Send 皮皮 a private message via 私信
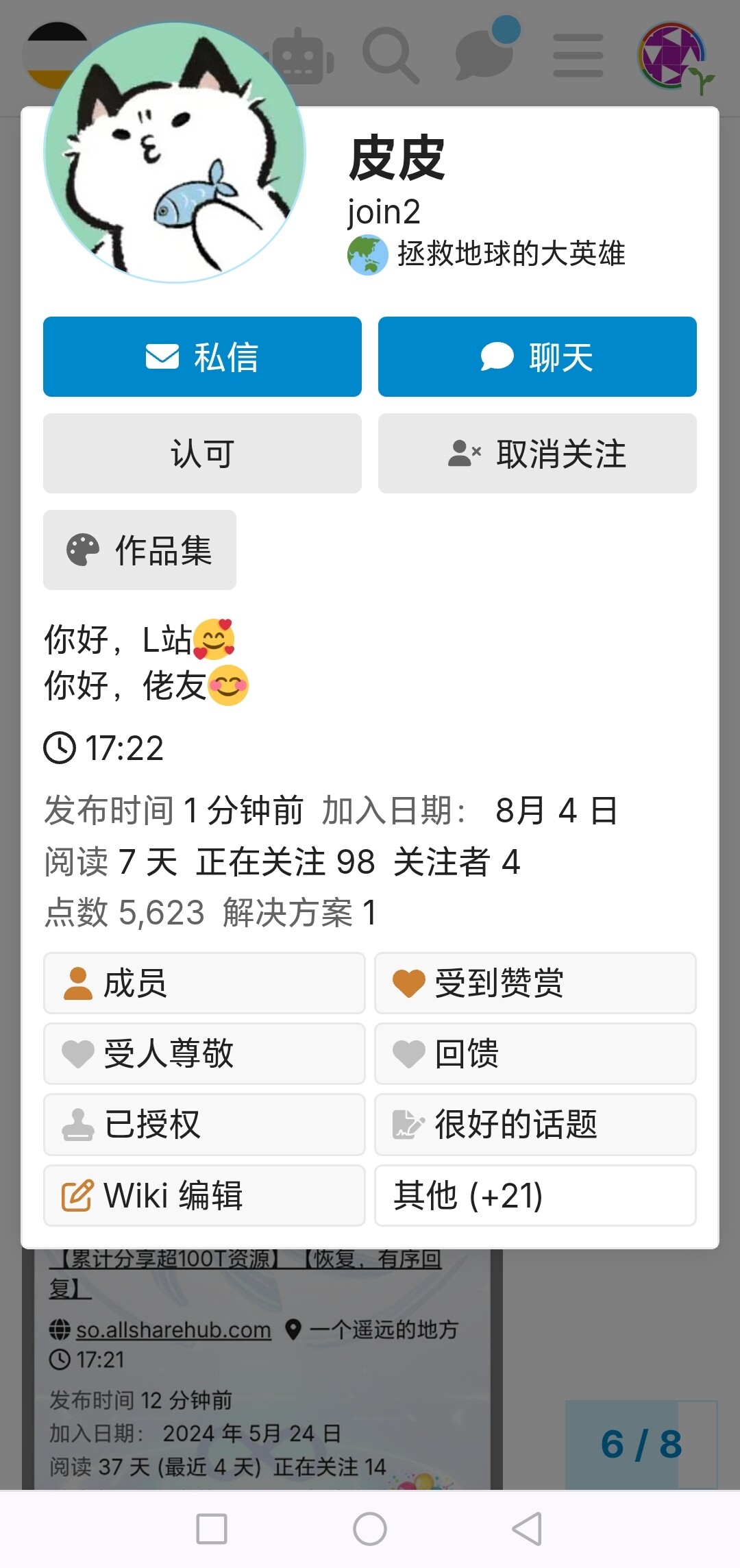This screenshot has height=1568, width=740. pyautogui.click(x=202, y=356)
